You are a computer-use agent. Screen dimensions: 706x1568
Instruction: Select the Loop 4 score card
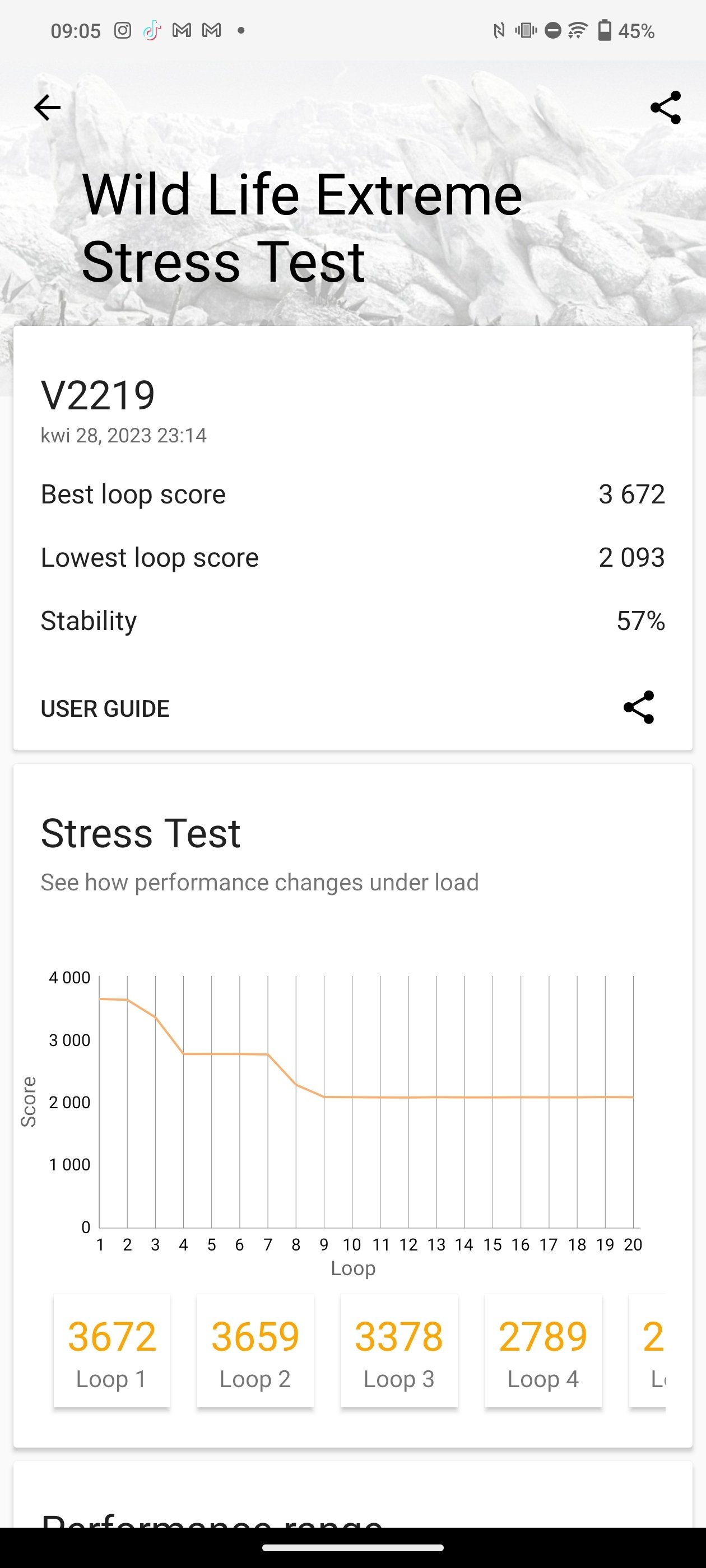click(543, 1351)
